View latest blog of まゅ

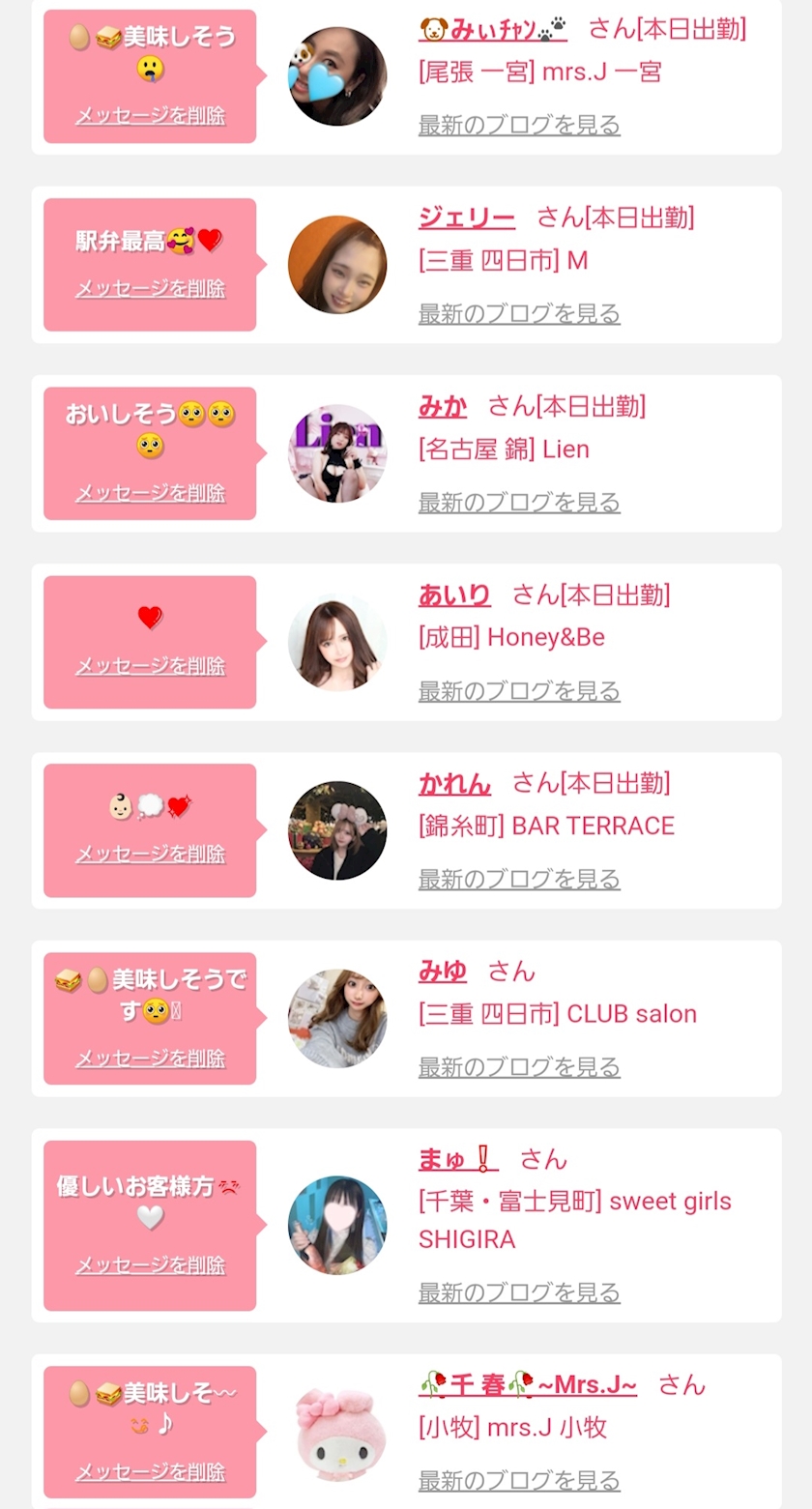519,1292
